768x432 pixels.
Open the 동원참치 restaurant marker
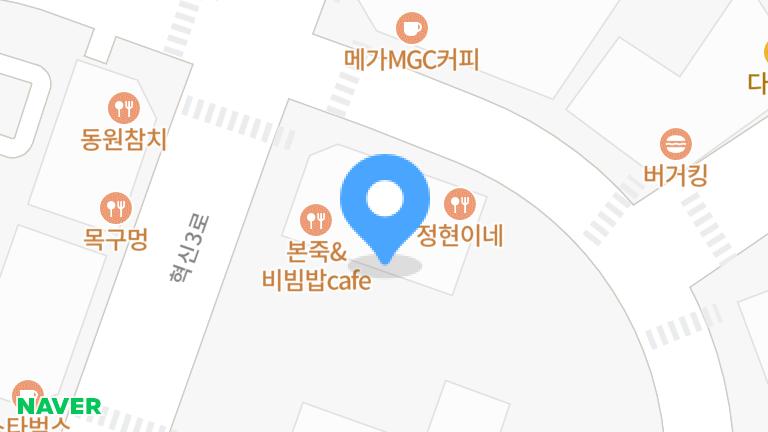[123, 105]
